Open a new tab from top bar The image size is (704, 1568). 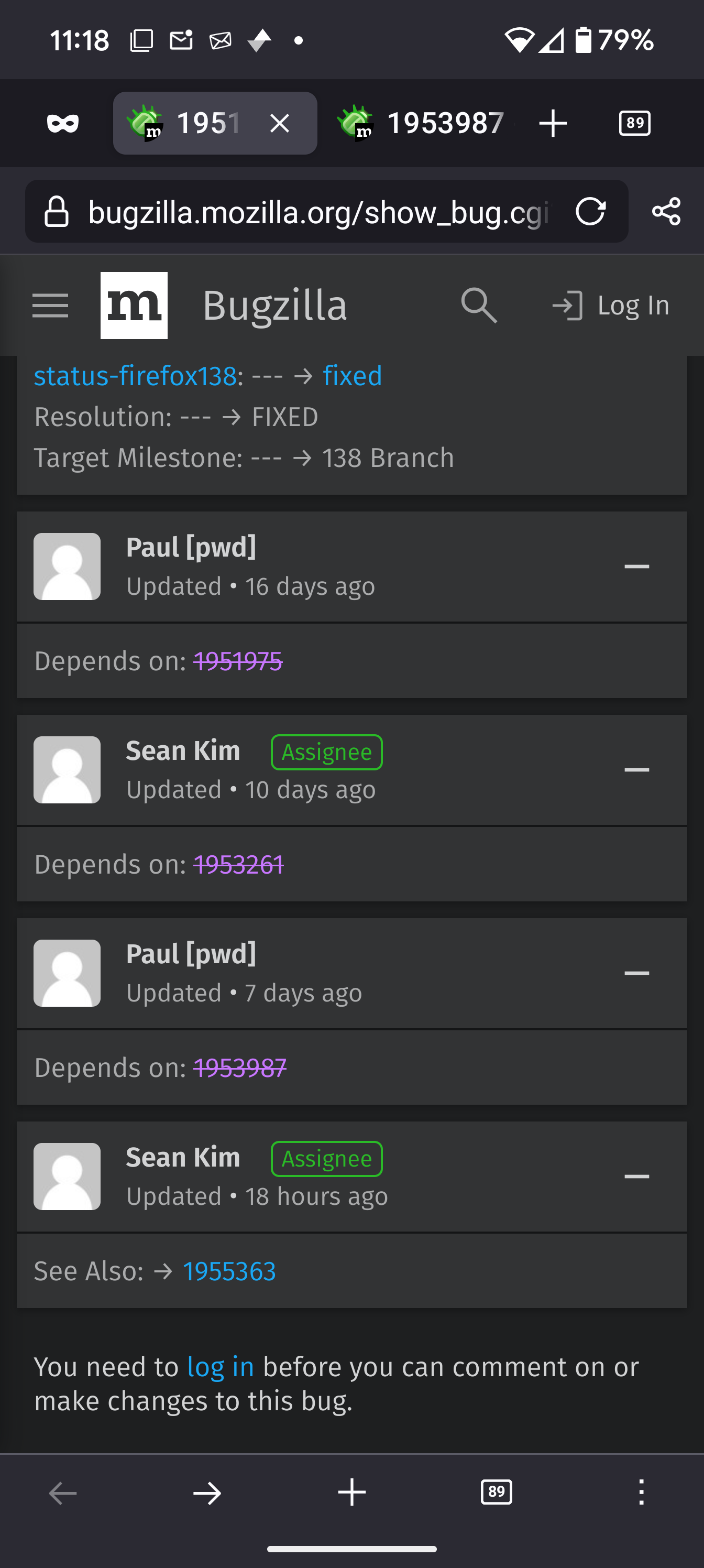click(553, 124)
